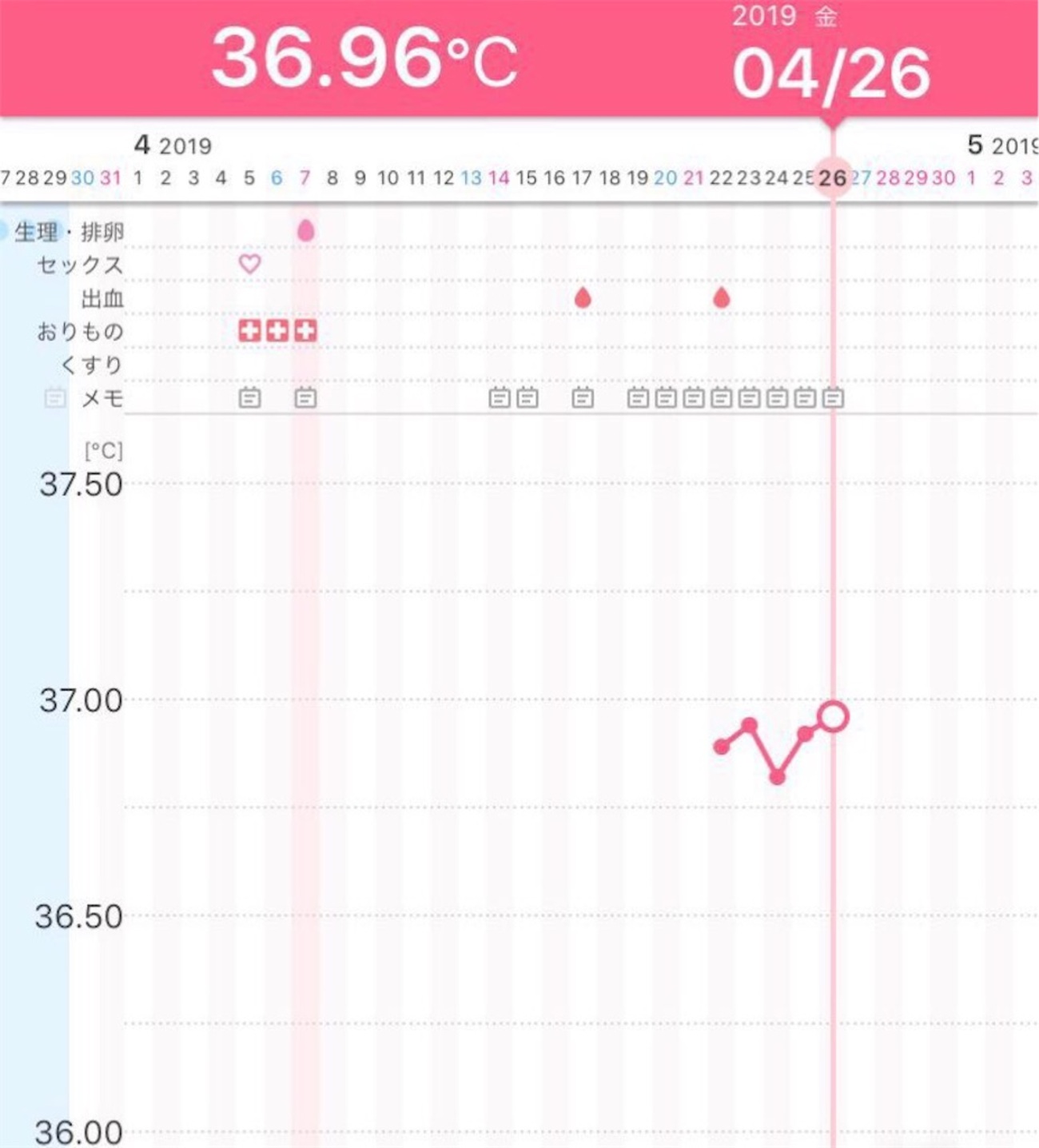Select April 17 in the date strip
Screen dimensions: 1039x1148
coord(582,177)
